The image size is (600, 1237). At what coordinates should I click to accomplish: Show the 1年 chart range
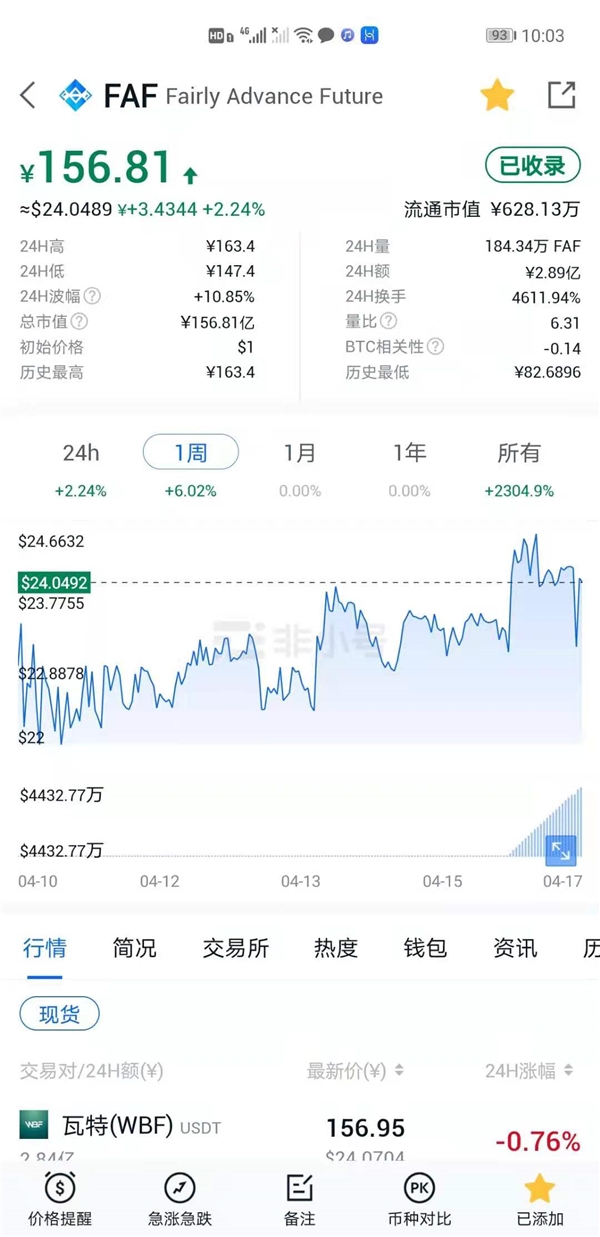point(409,453)
